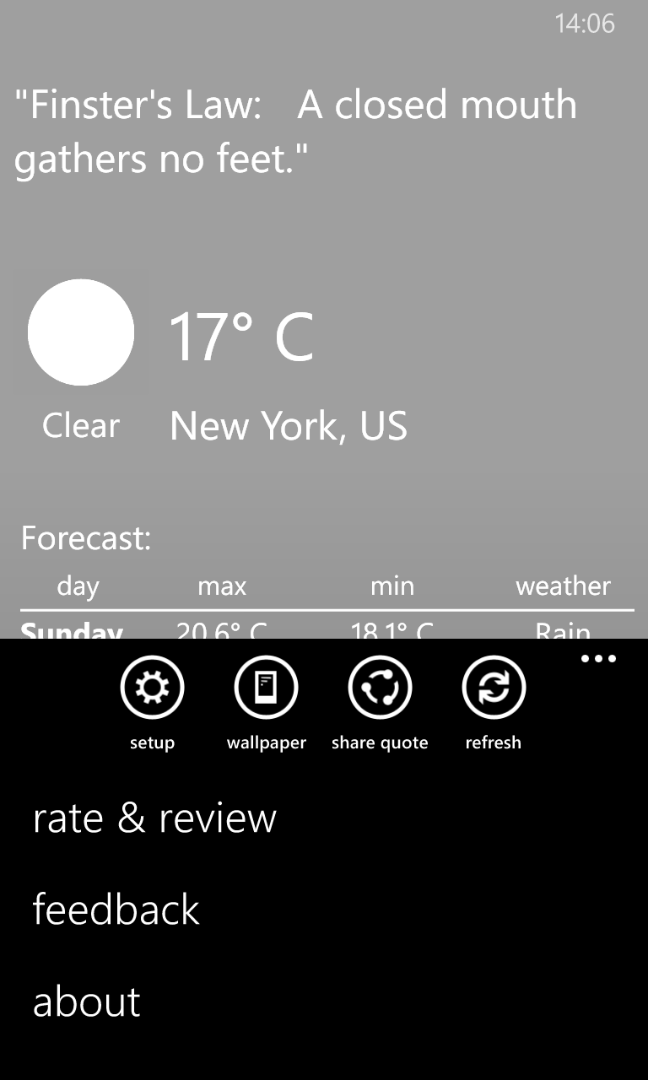Share the current quote
This screenshot has width=648, height=1080.
(379, 687)
